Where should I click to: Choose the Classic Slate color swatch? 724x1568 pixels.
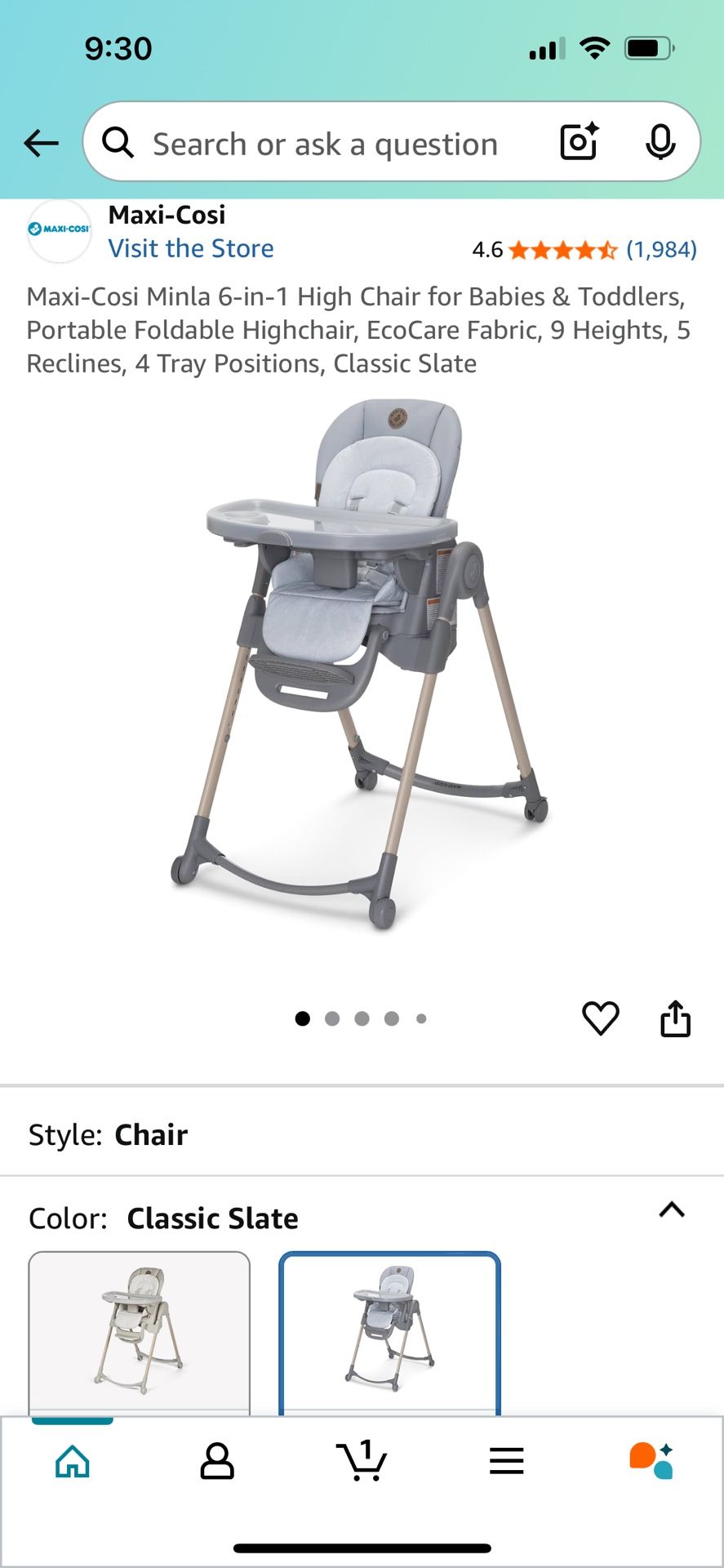[389, 1331]
